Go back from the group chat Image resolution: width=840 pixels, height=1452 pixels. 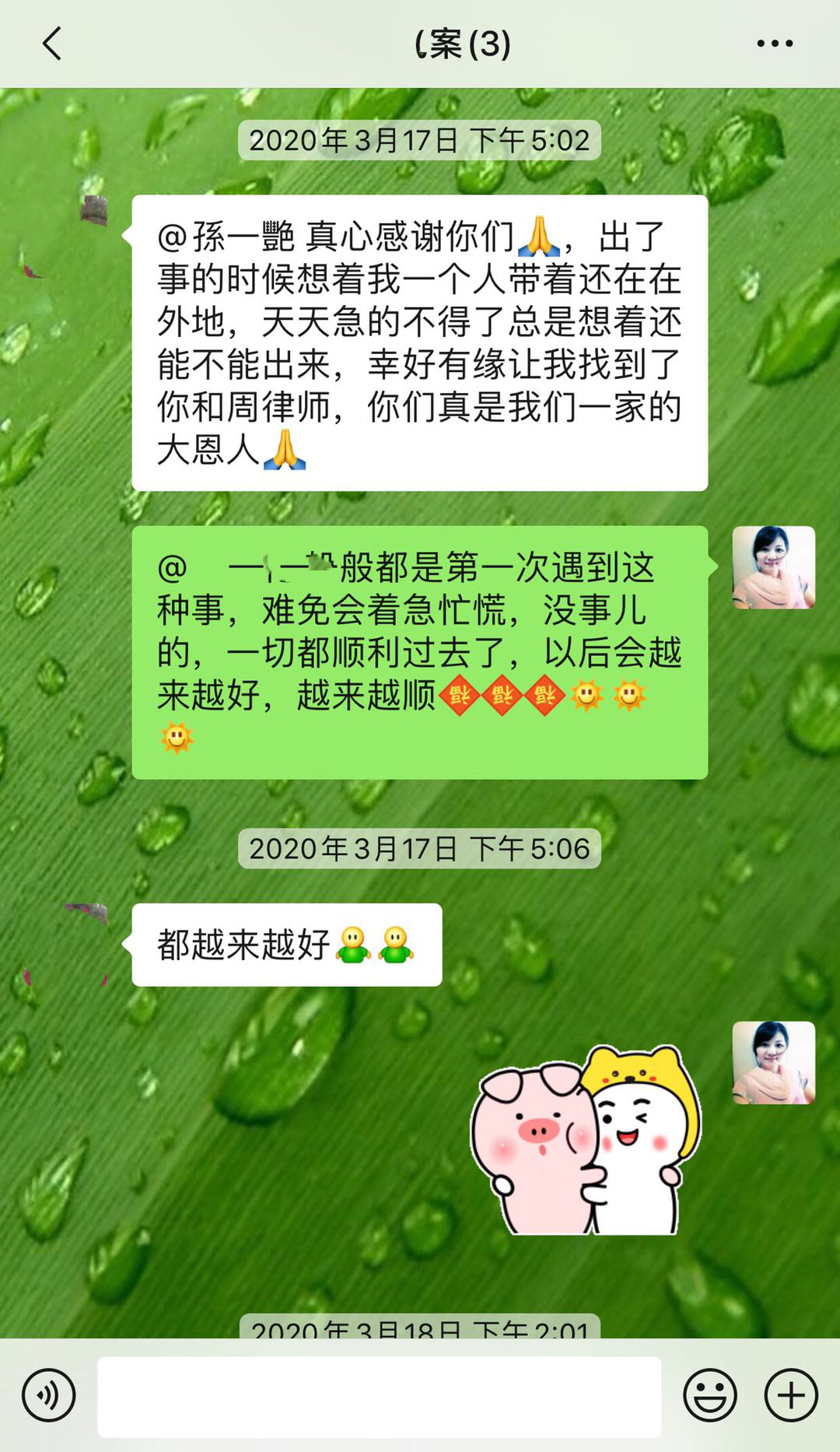click(52, 44)
